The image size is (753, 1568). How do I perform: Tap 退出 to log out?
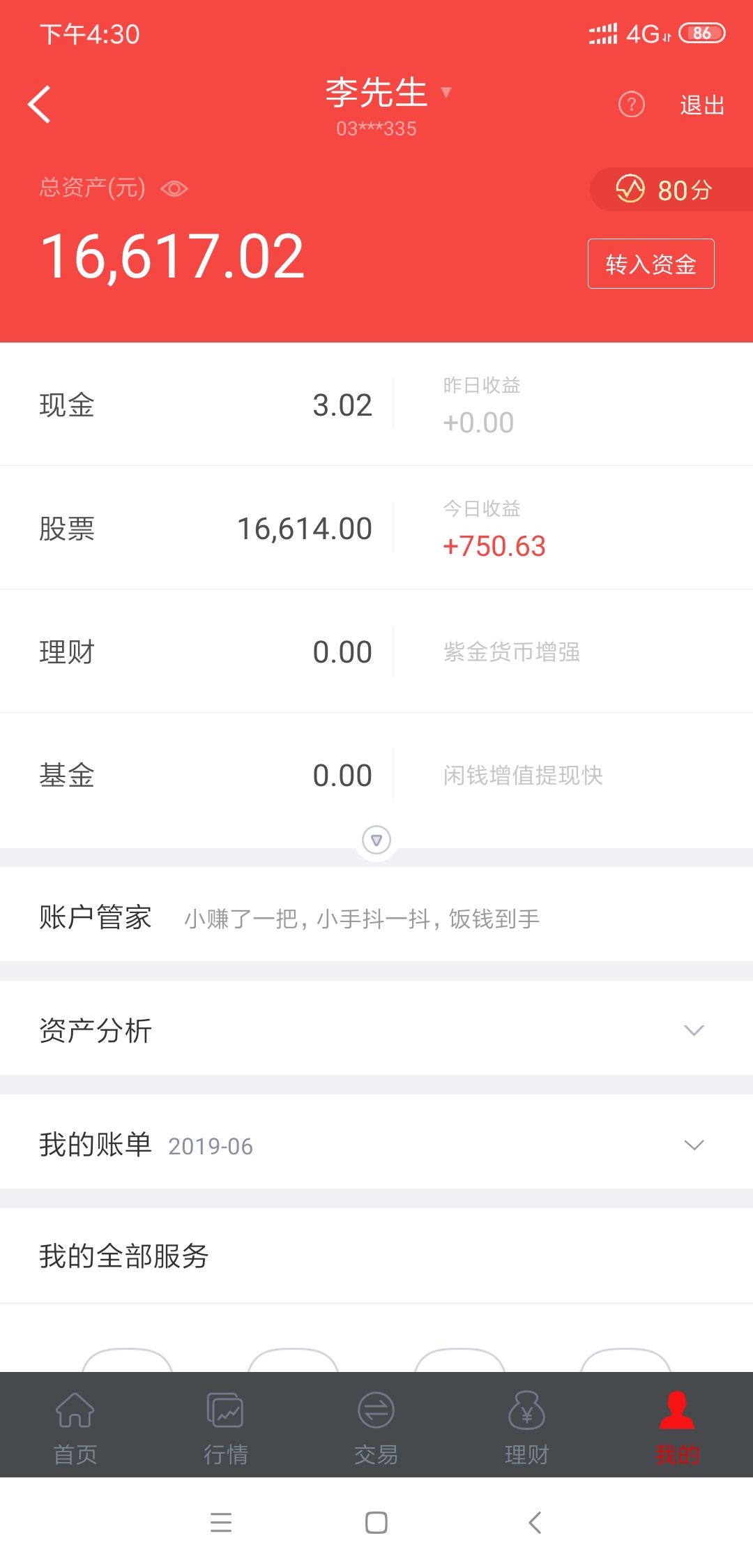(702, 105)
